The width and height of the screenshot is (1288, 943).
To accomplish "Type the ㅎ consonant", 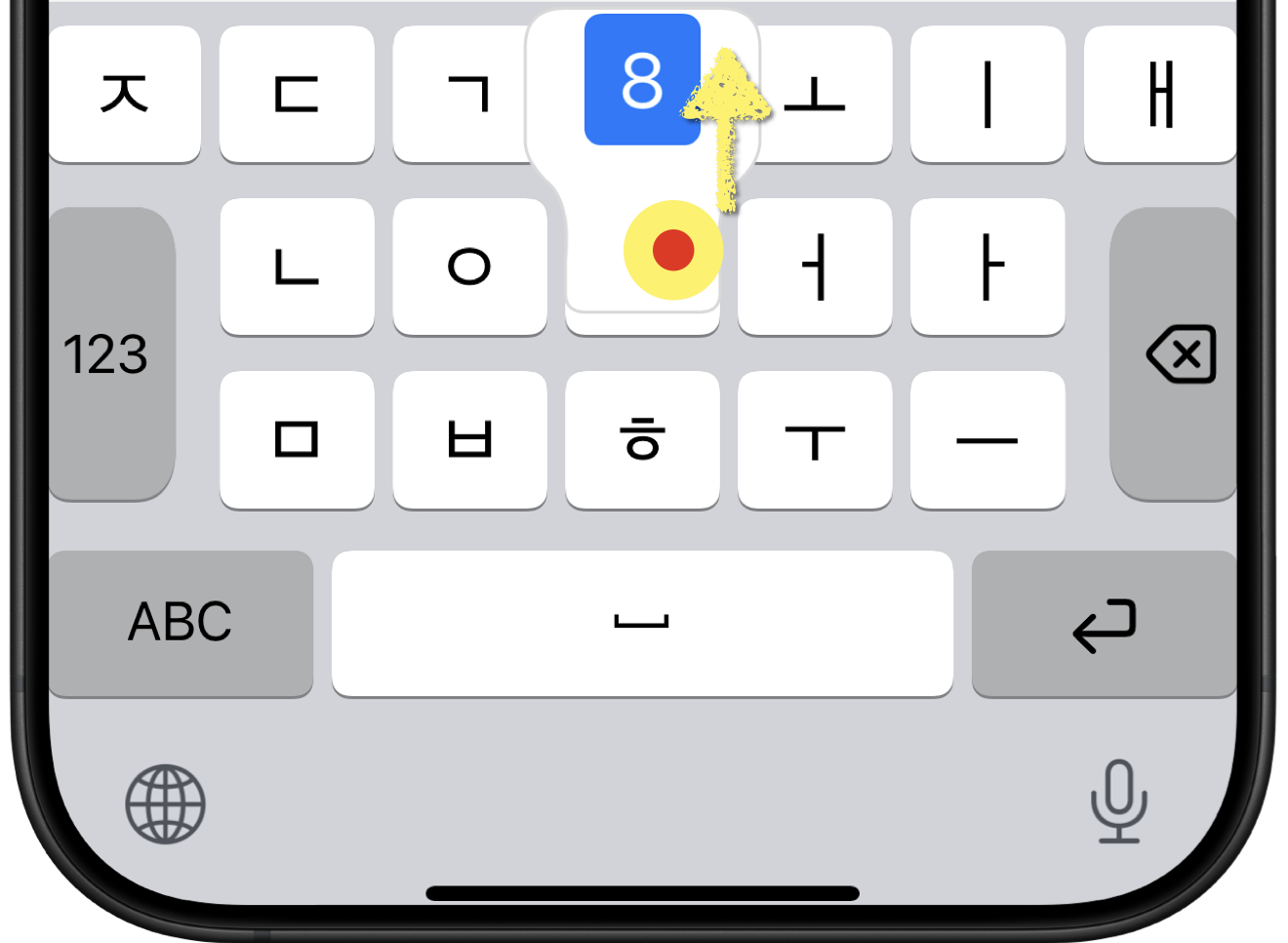I will click(642, 439).
